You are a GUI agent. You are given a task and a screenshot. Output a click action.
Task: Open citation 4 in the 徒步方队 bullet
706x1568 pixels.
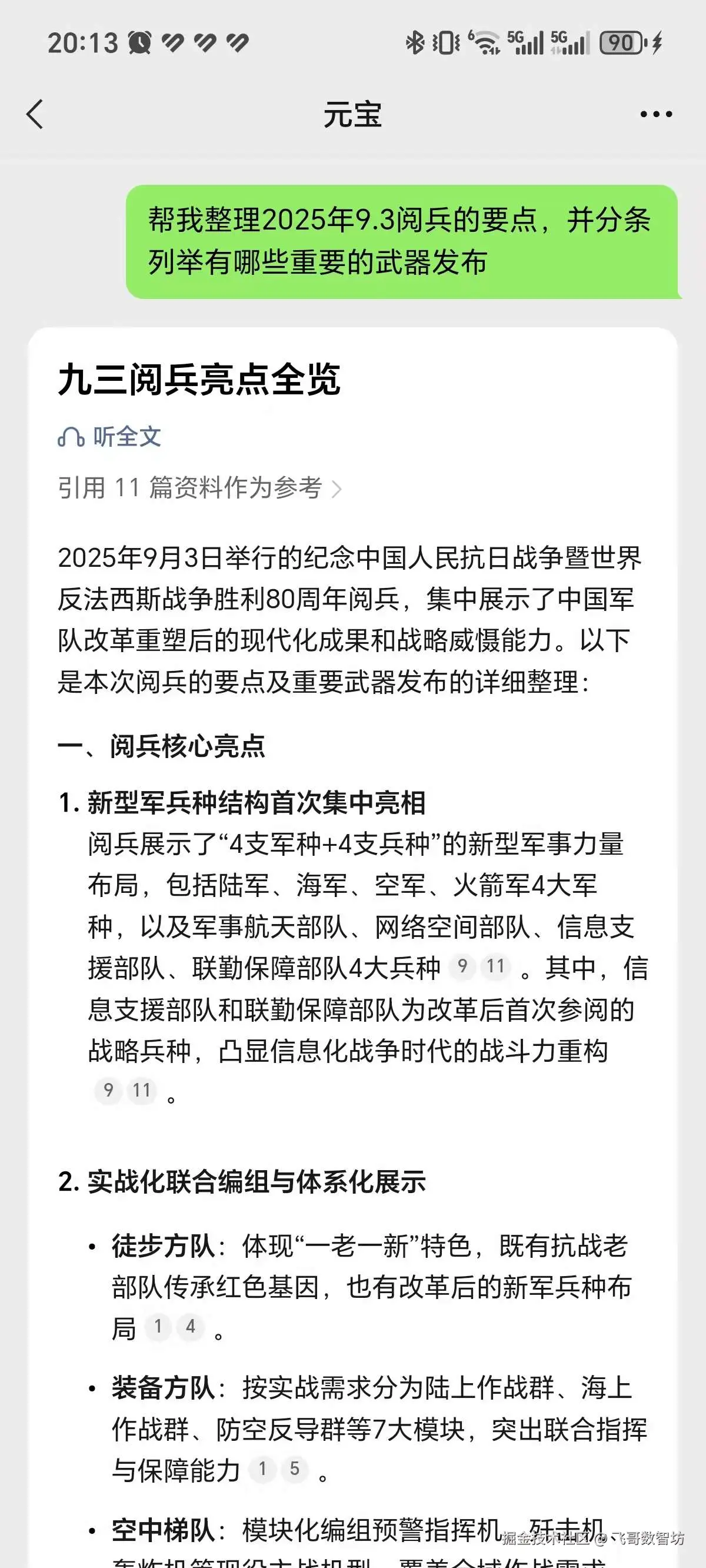[x=191, y=1326]
